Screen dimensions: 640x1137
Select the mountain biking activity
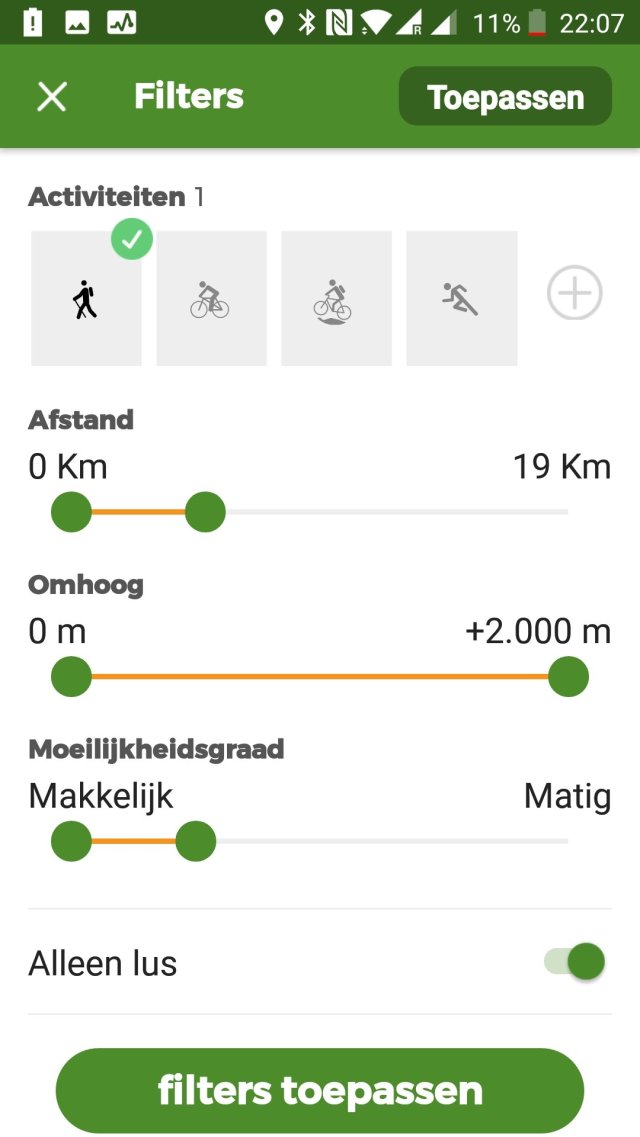336,298
